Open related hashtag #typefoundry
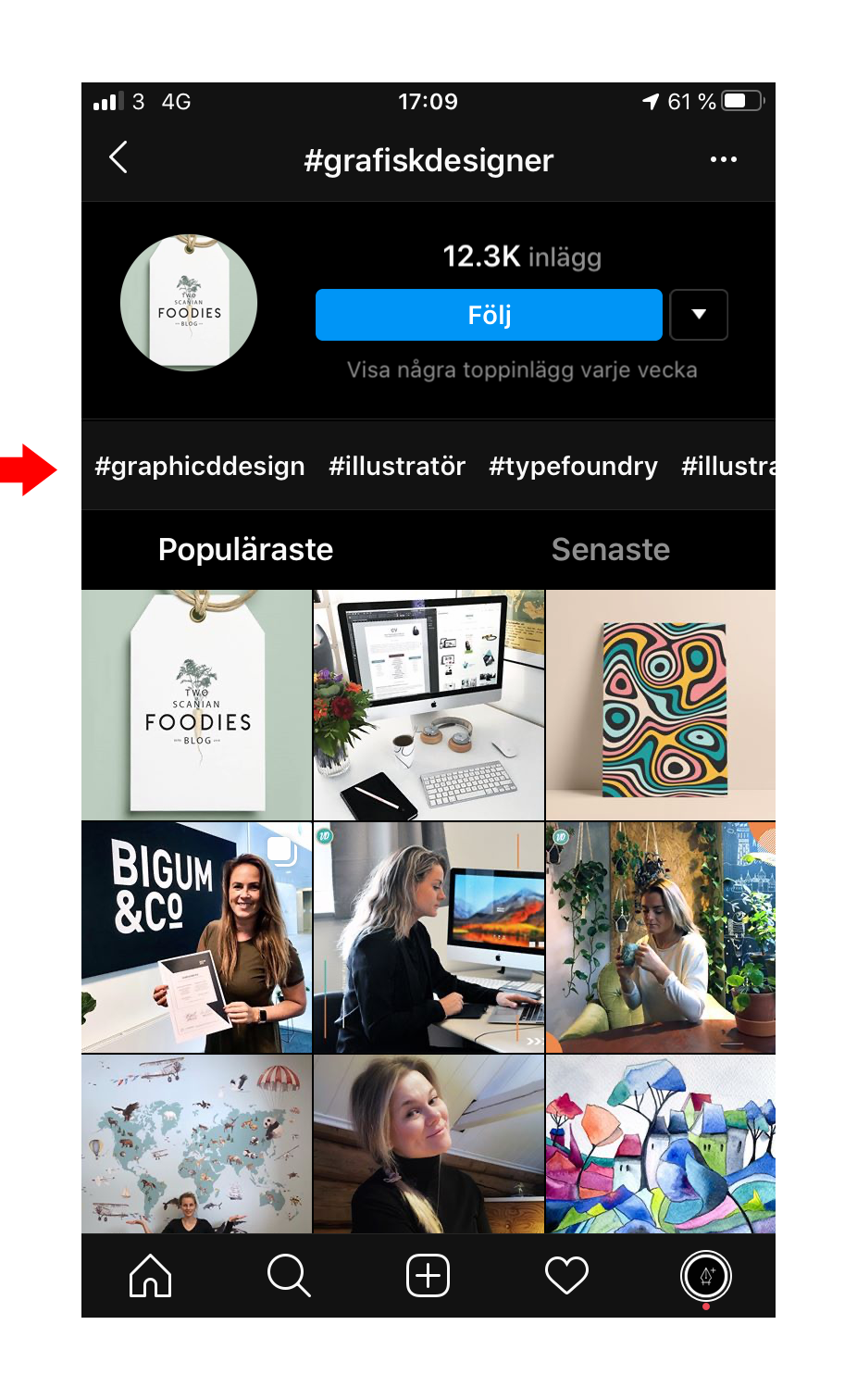 coord(573,466)
